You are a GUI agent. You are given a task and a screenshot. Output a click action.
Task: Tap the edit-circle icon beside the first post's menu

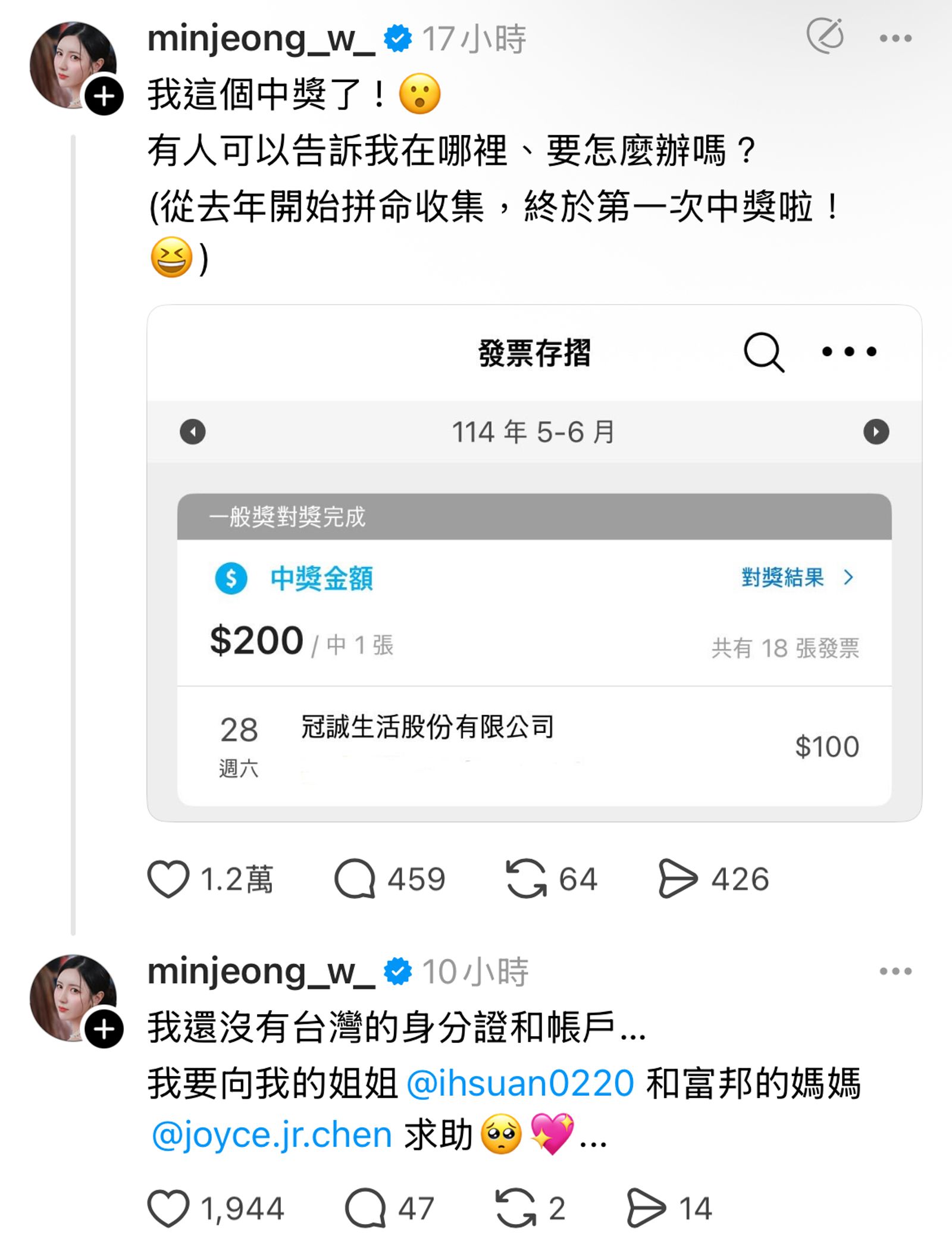pyautogui.click(x=825, y=36)
